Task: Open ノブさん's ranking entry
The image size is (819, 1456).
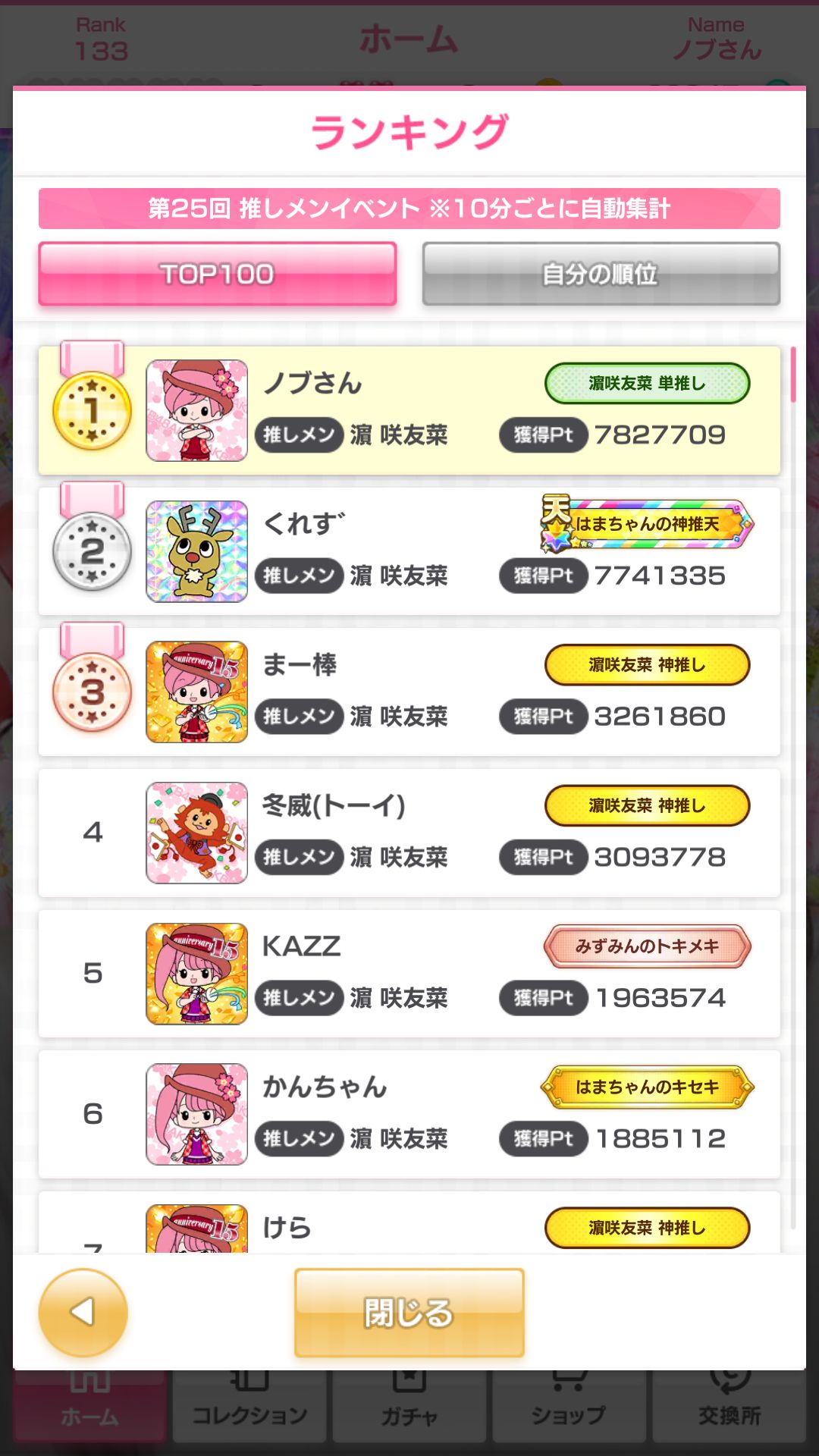Action: (x=409, y=410)
